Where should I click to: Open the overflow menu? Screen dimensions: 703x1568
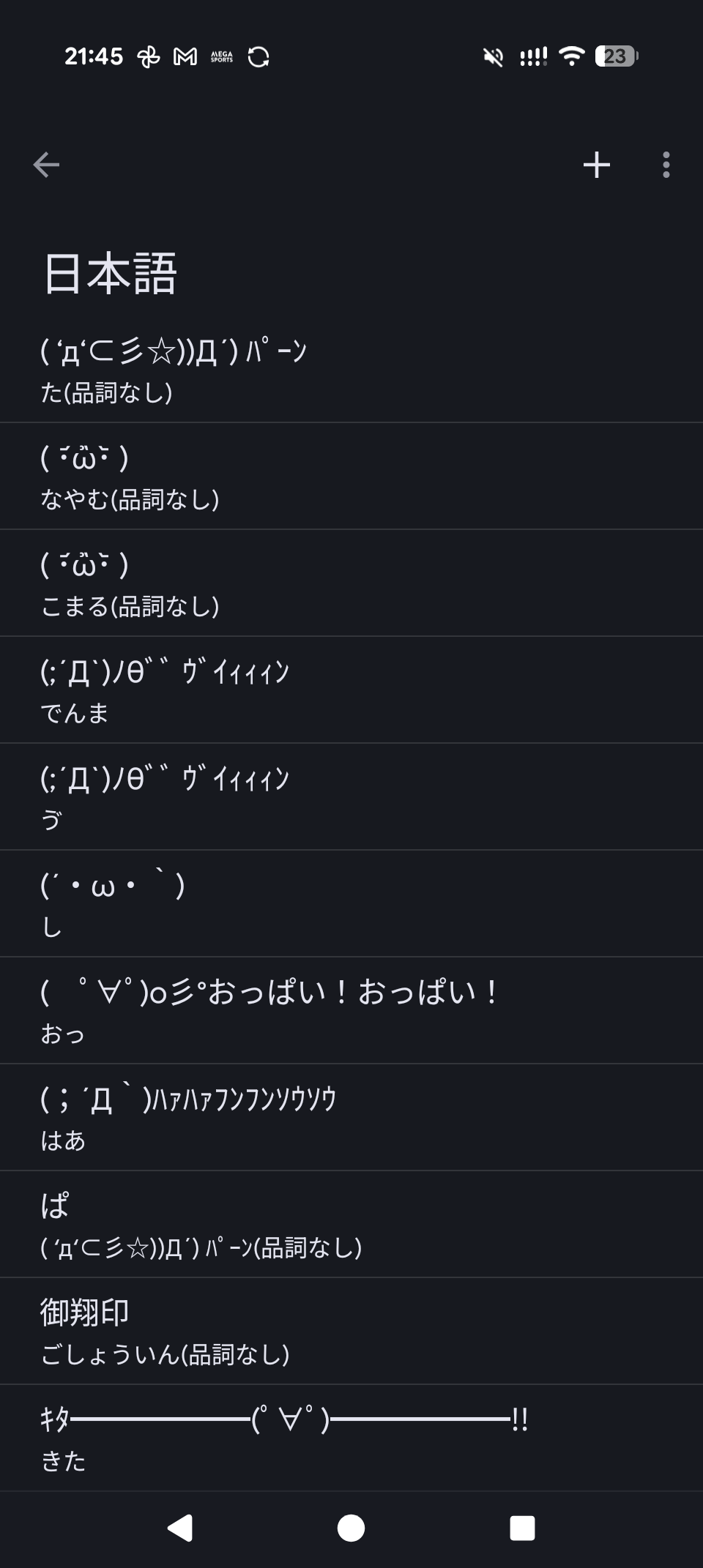click(666, 165)
